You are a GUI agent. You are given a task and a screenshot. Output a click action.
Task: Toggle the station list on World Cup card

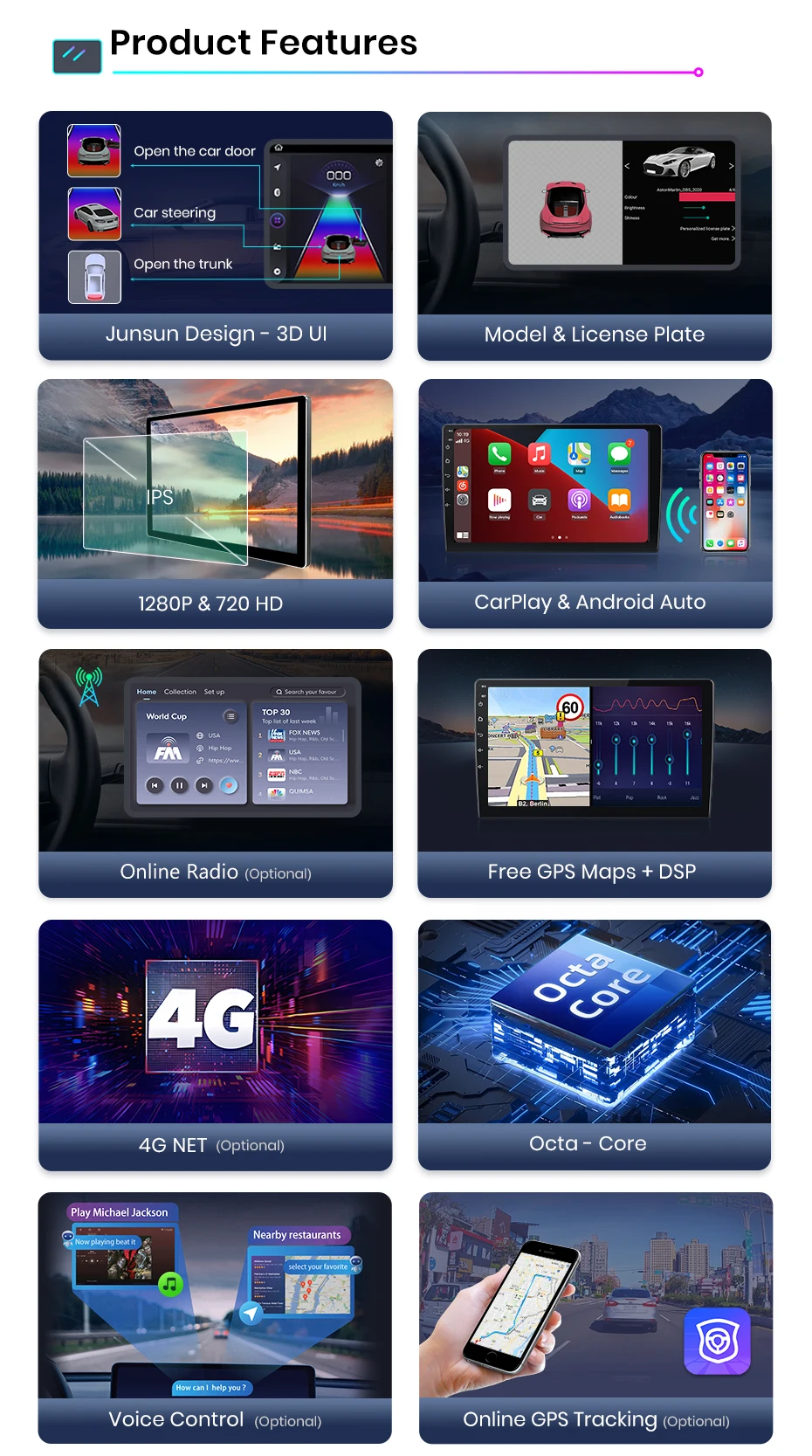[231, 716]
